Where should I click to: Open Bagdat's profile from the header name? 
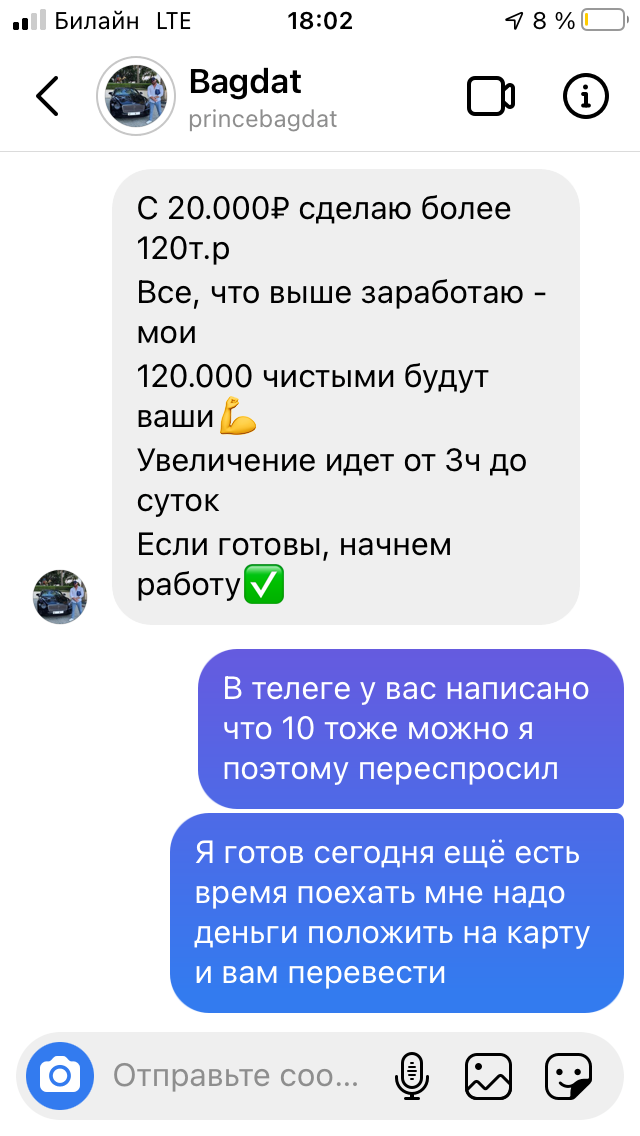tap(245, 82)
